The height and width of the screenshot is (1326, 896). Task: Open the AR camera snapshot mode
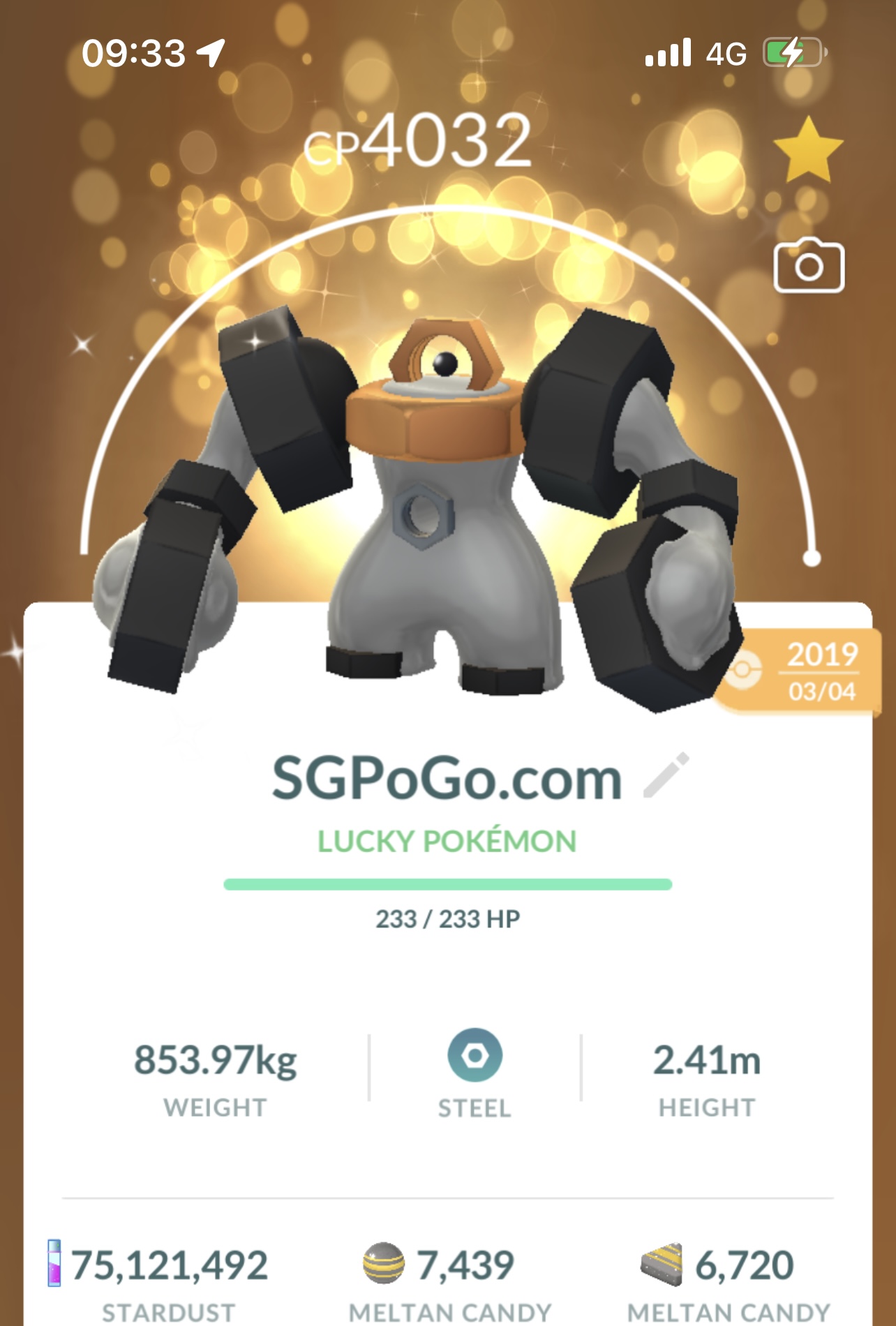[x=809, y=266]
